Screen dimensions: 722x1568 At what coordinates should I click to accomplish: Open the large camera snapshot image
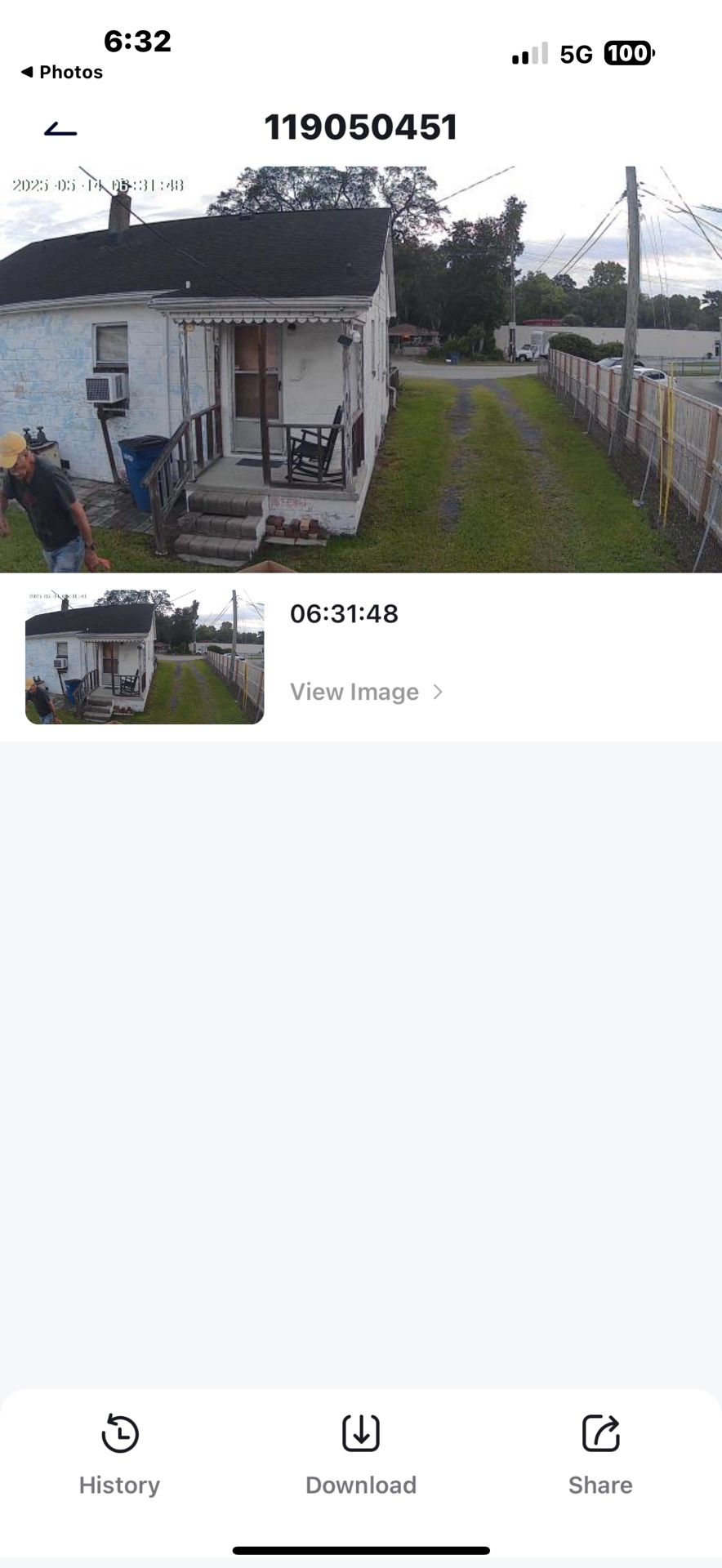pyautogui.click(x=361, y=369)
